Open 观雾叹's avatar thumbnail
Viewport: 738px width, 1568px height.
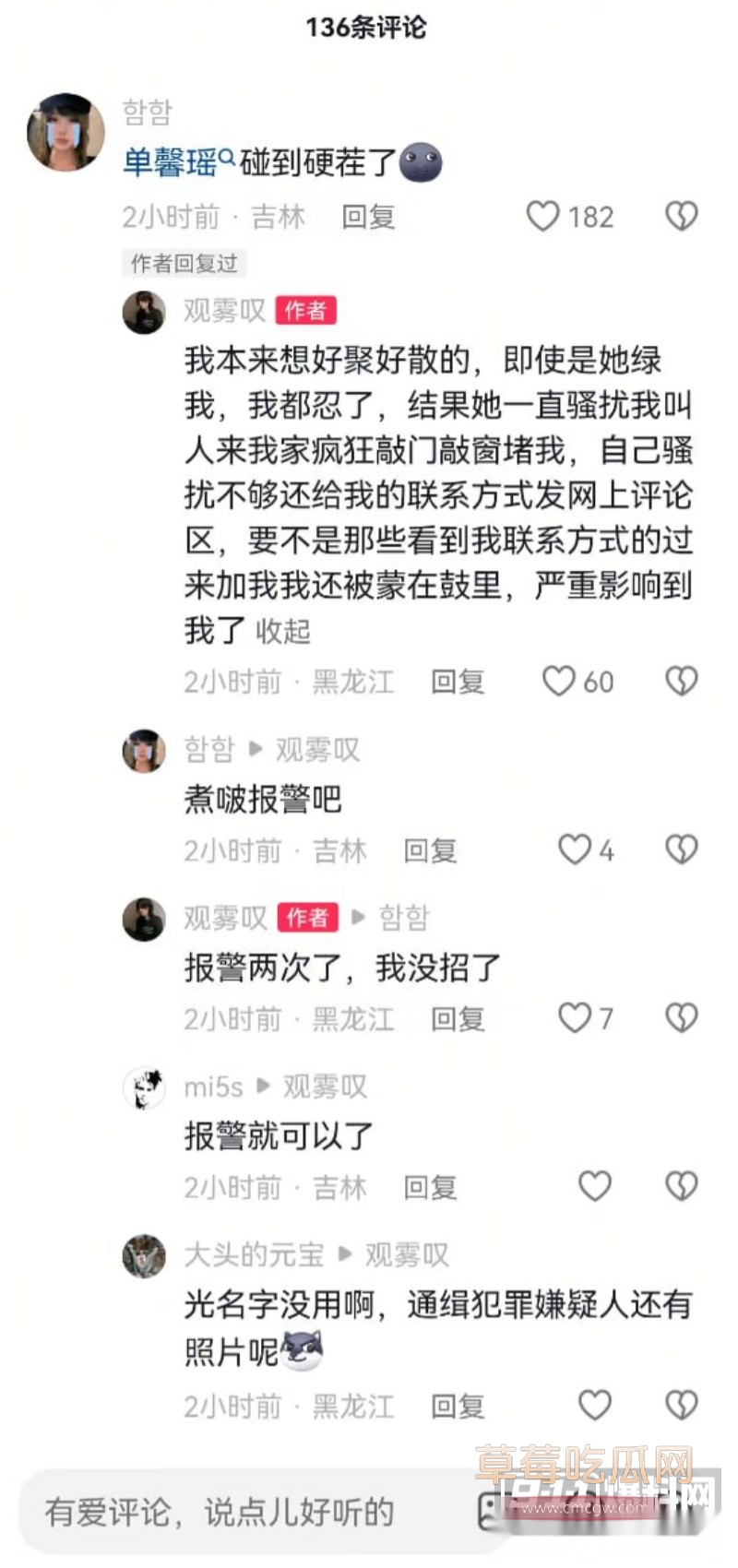coord(144,312)
